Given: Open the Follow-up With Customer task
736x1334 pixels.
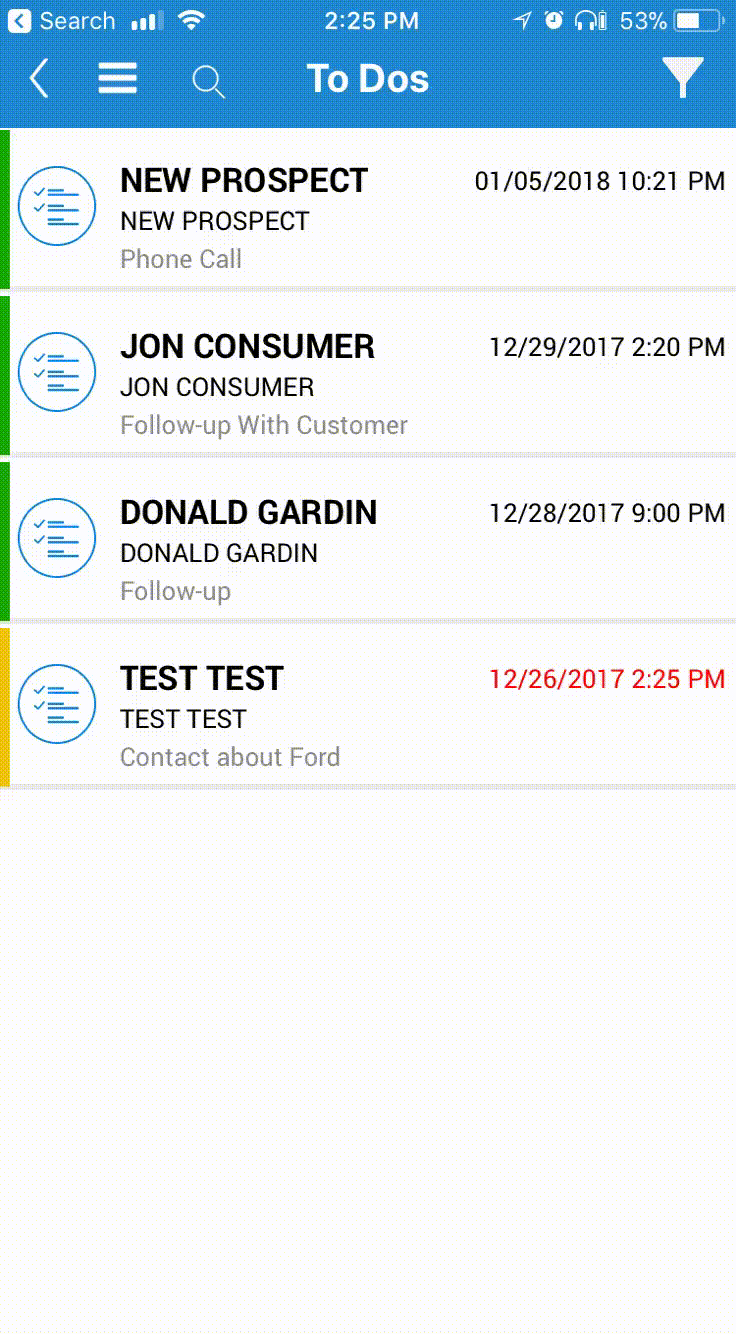Looking at the screenshot, I should (264, 424).
